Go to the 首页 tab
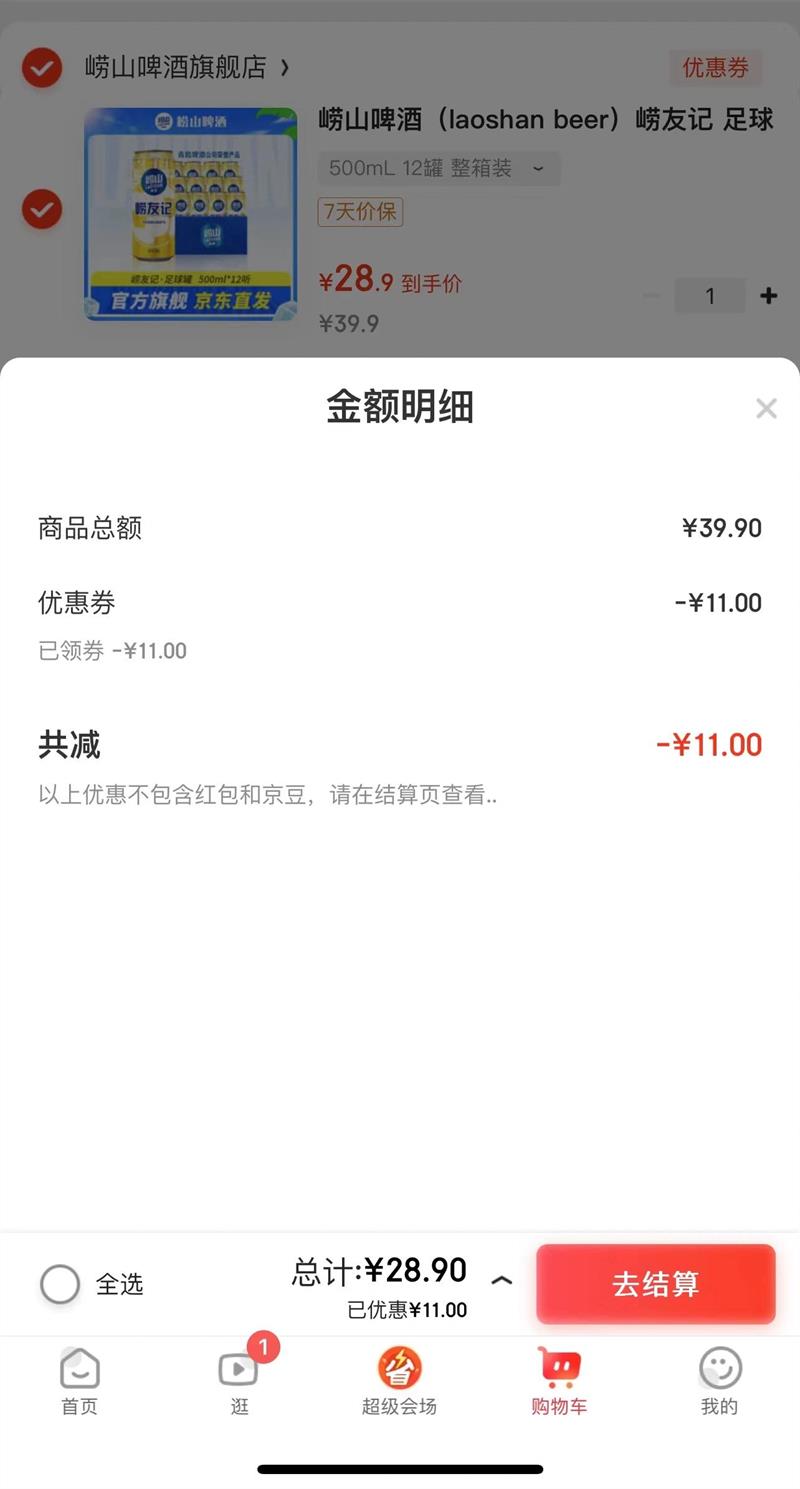This screenshot has height=1489, width=800. pos(79,1382)
